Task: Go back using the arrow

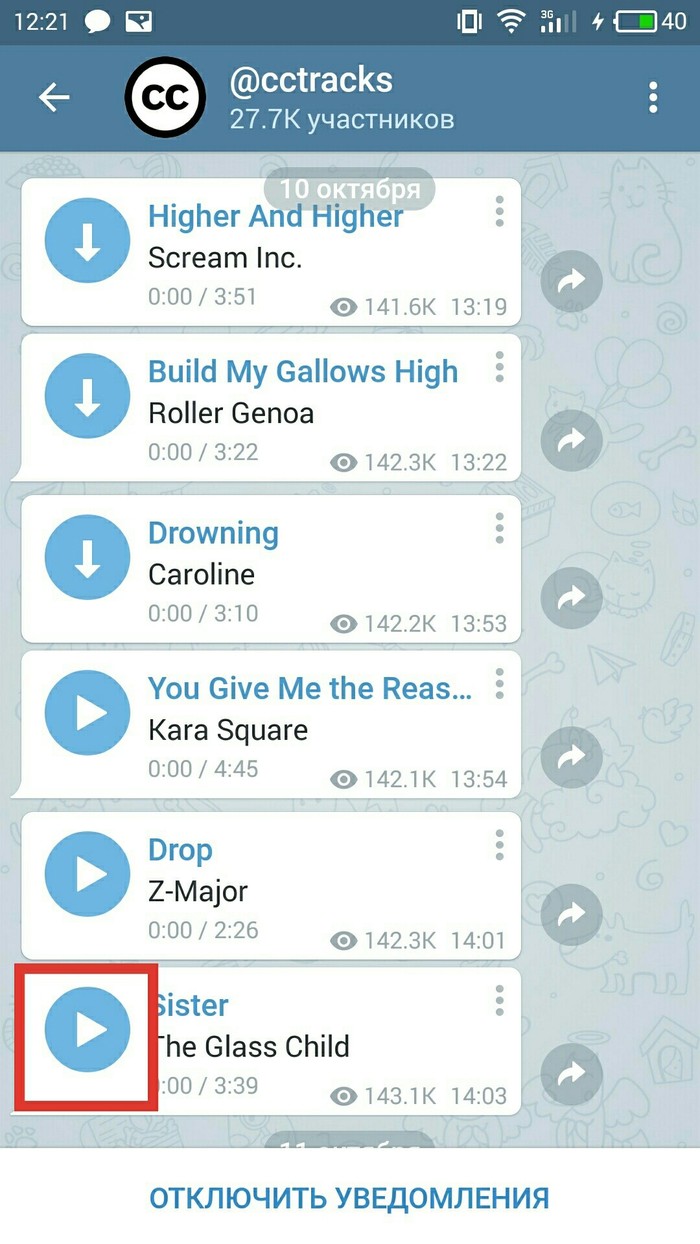Action: 54,97
